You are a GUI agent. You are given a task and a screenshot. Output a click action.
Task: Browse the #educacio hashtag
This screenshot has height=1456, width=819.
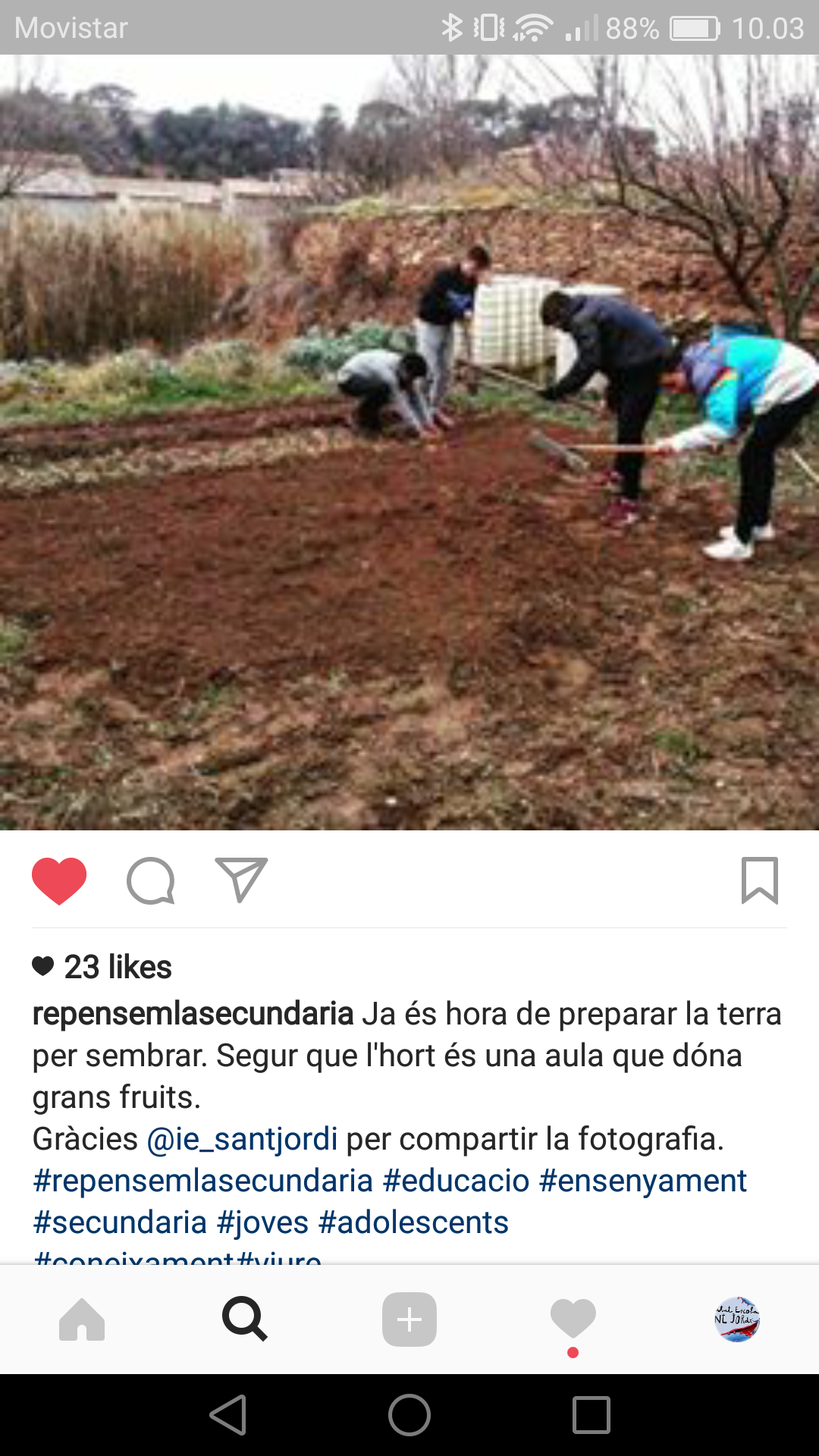click(457, 1181)
